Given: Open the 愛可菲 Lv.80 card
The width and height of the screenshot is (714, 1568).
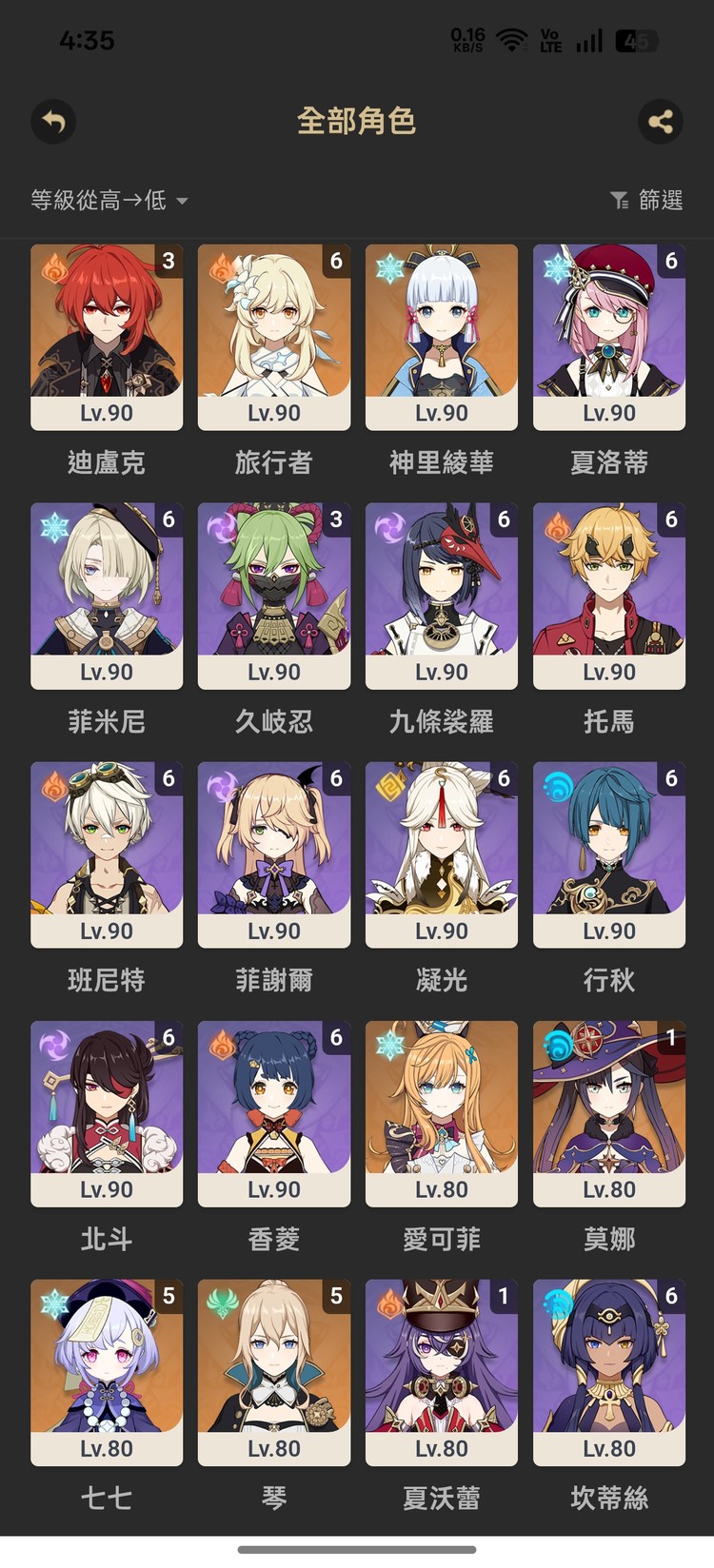Looking at the screenshot, I should click(442, 1113).
